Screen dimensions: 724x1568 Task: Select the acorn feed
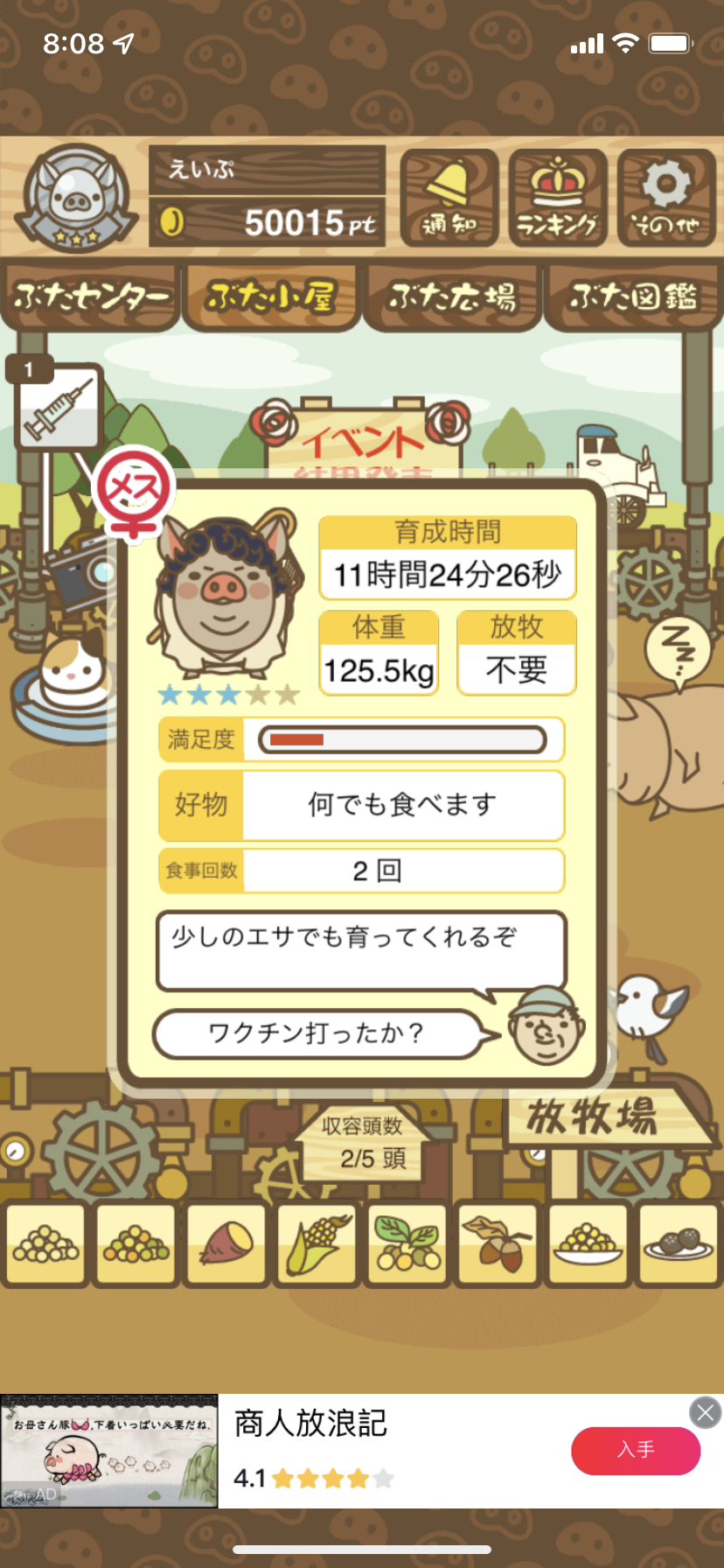(x=497, y=1245)
